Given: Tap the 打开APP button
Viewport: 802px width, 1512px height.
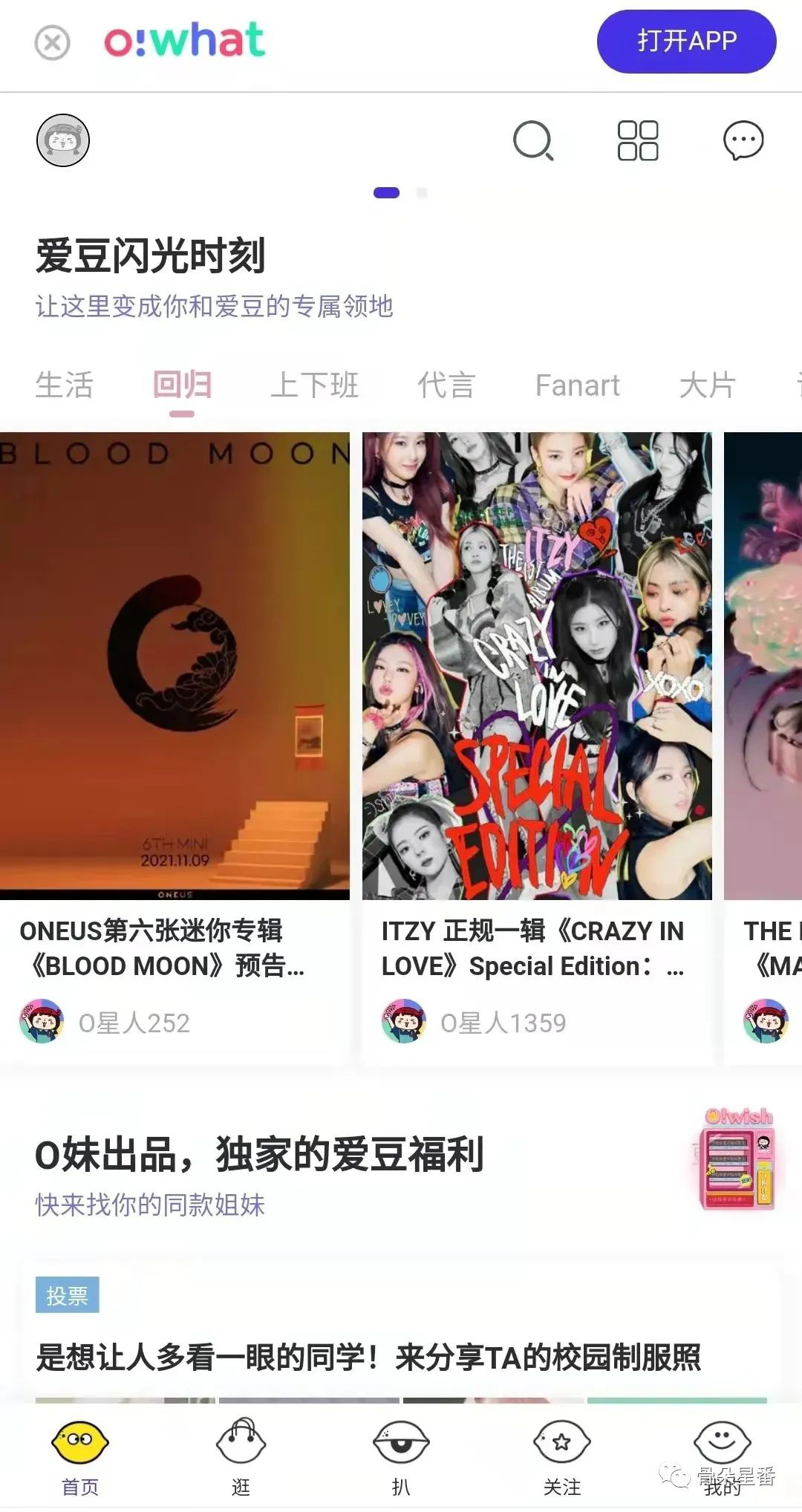Looking at the screenshot, I should 686,42.
